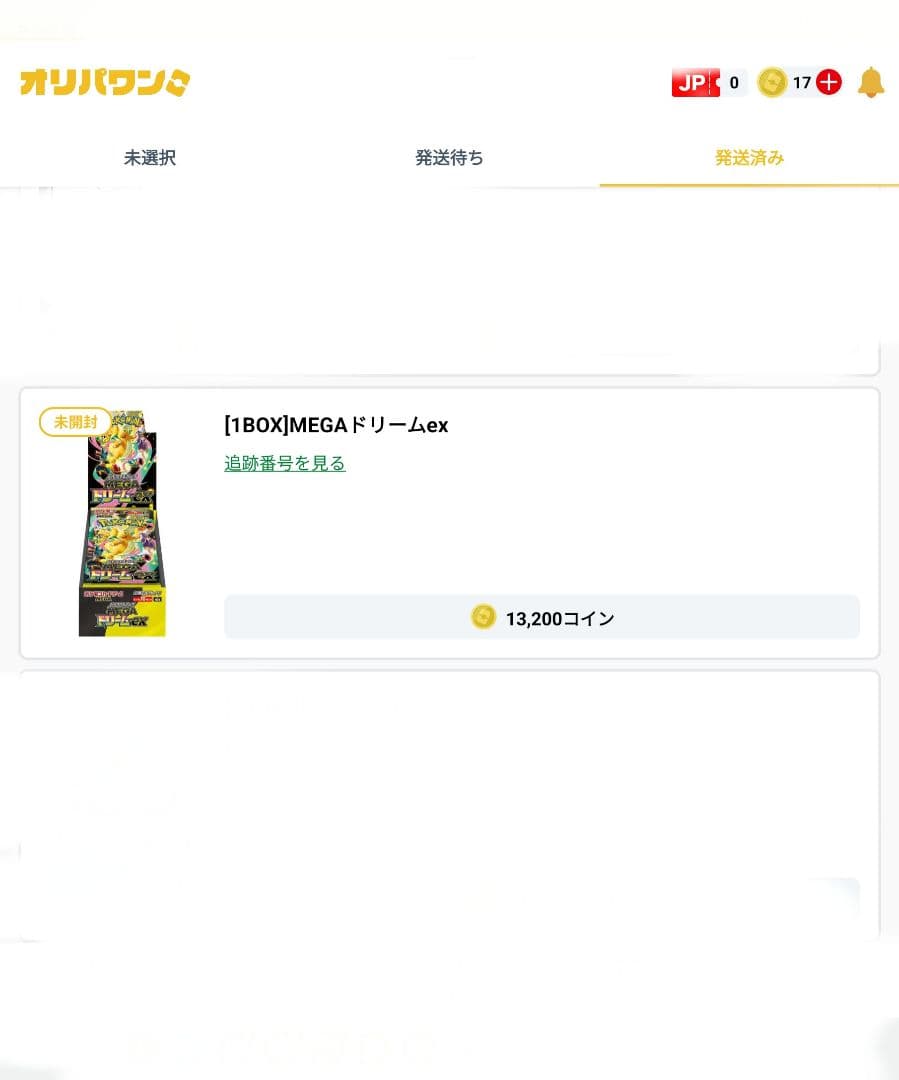Select the 未開封 status badge
This screenshot has width=899, height=1080.
74,422
